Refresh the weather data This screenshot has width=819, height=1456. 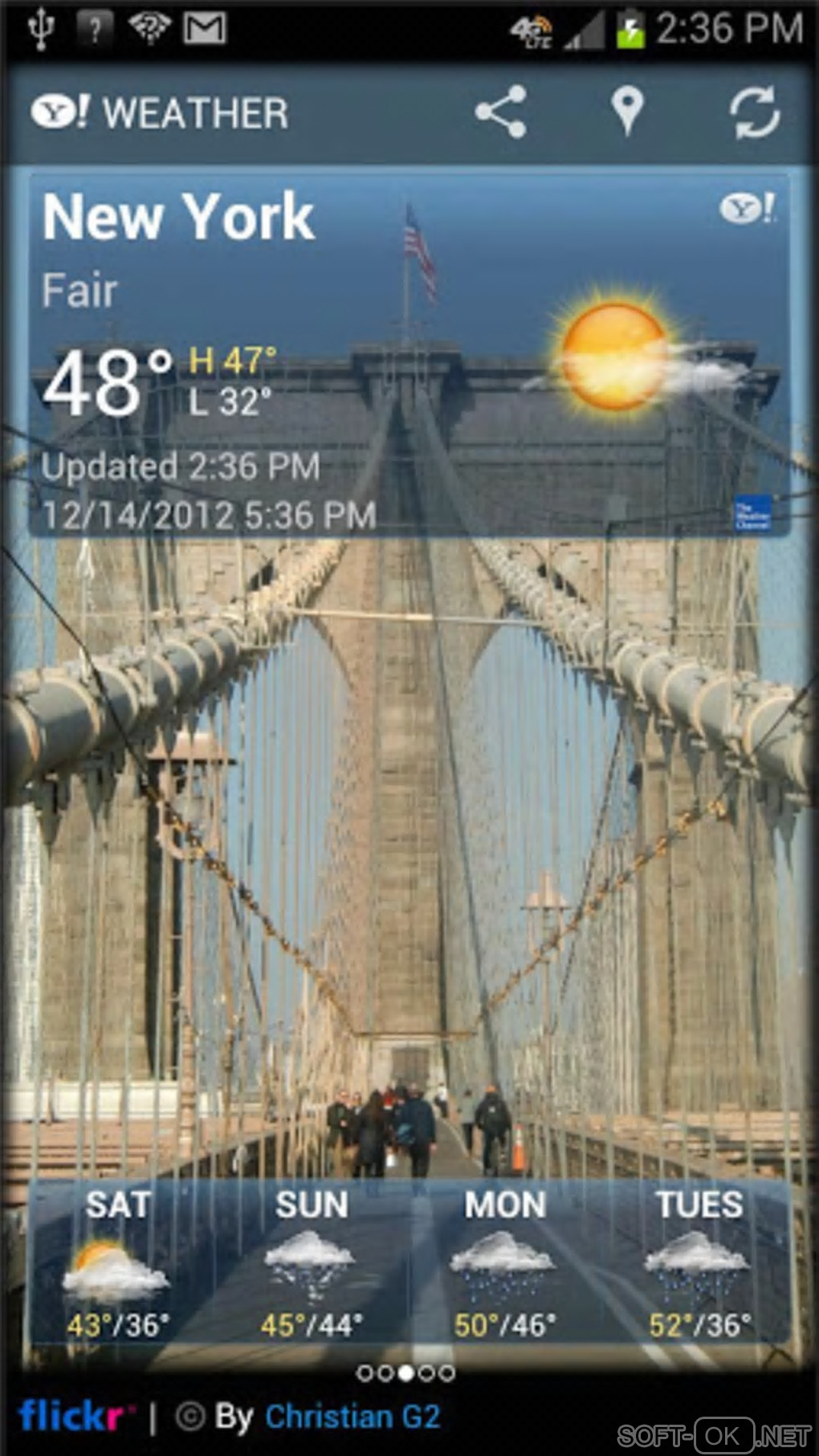[x=754, y=112]
